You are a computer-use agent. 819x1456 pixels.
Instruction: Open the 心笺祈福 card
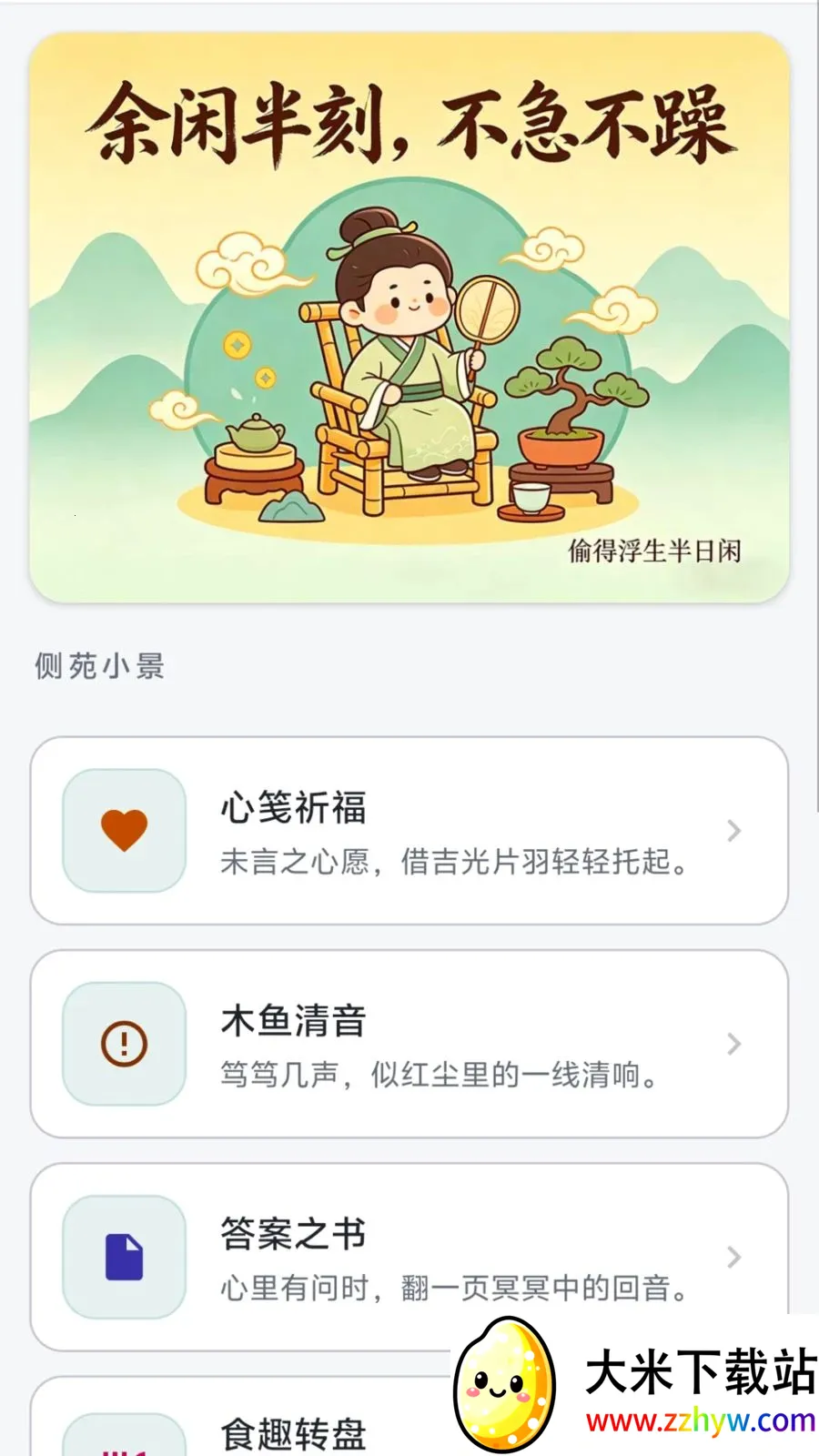coord(409,831)
